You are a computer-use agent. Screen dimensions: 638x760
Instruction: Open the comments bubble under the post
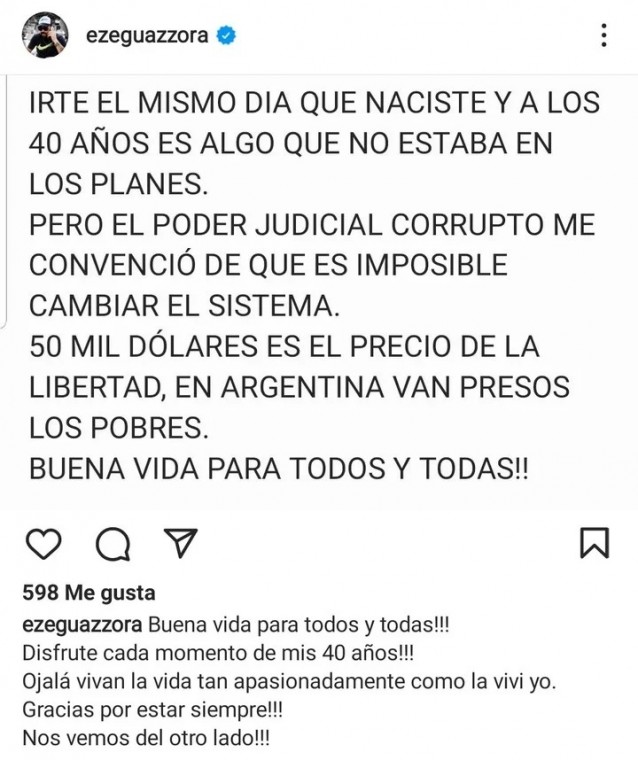coord(112,543)
